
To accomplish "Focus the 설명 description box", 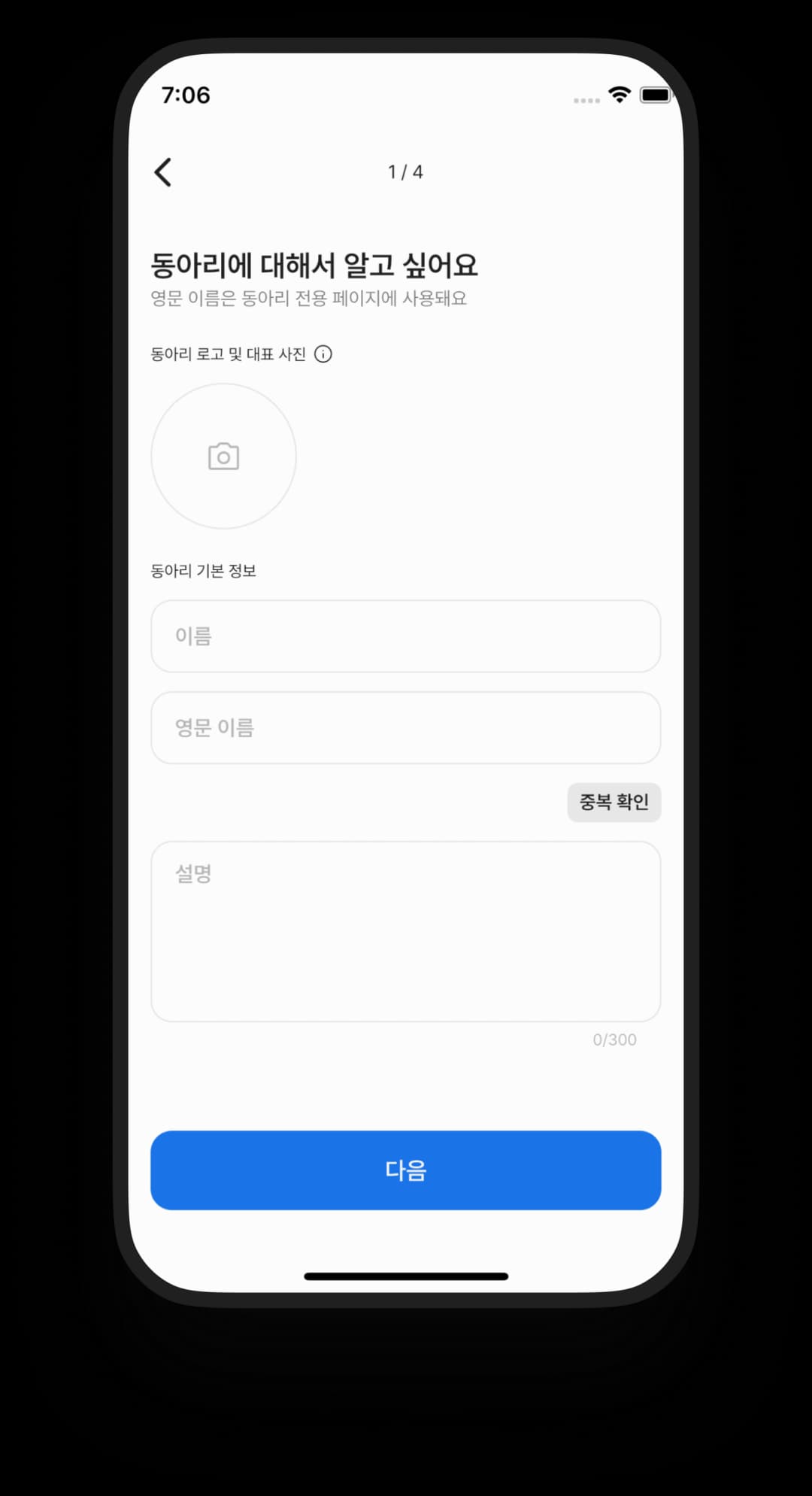I will point(405,931).
